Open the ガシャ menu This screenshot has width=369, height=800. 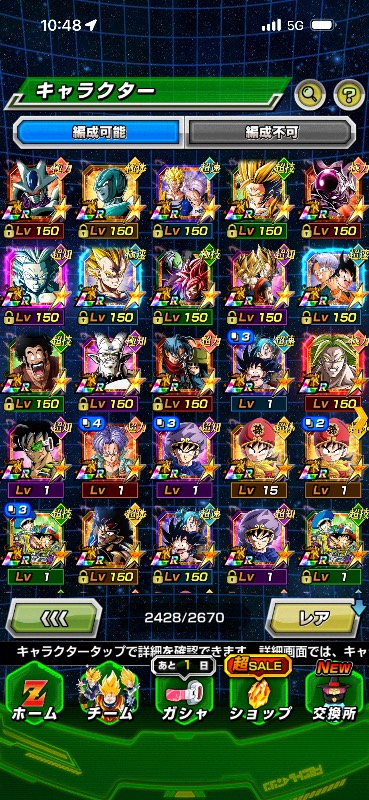(184, 695)
